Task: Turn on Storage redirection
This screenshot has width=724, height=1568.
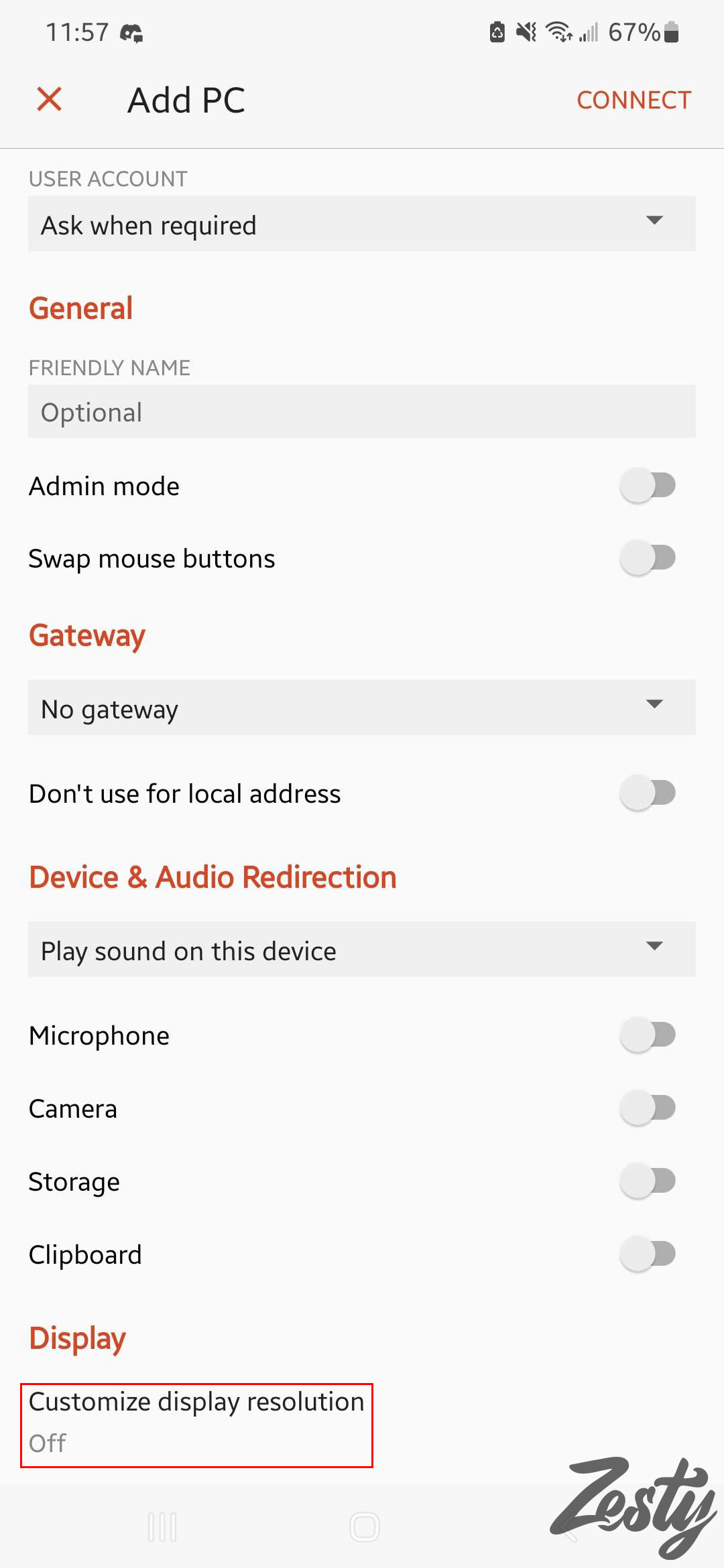Action: [648, 1181]
